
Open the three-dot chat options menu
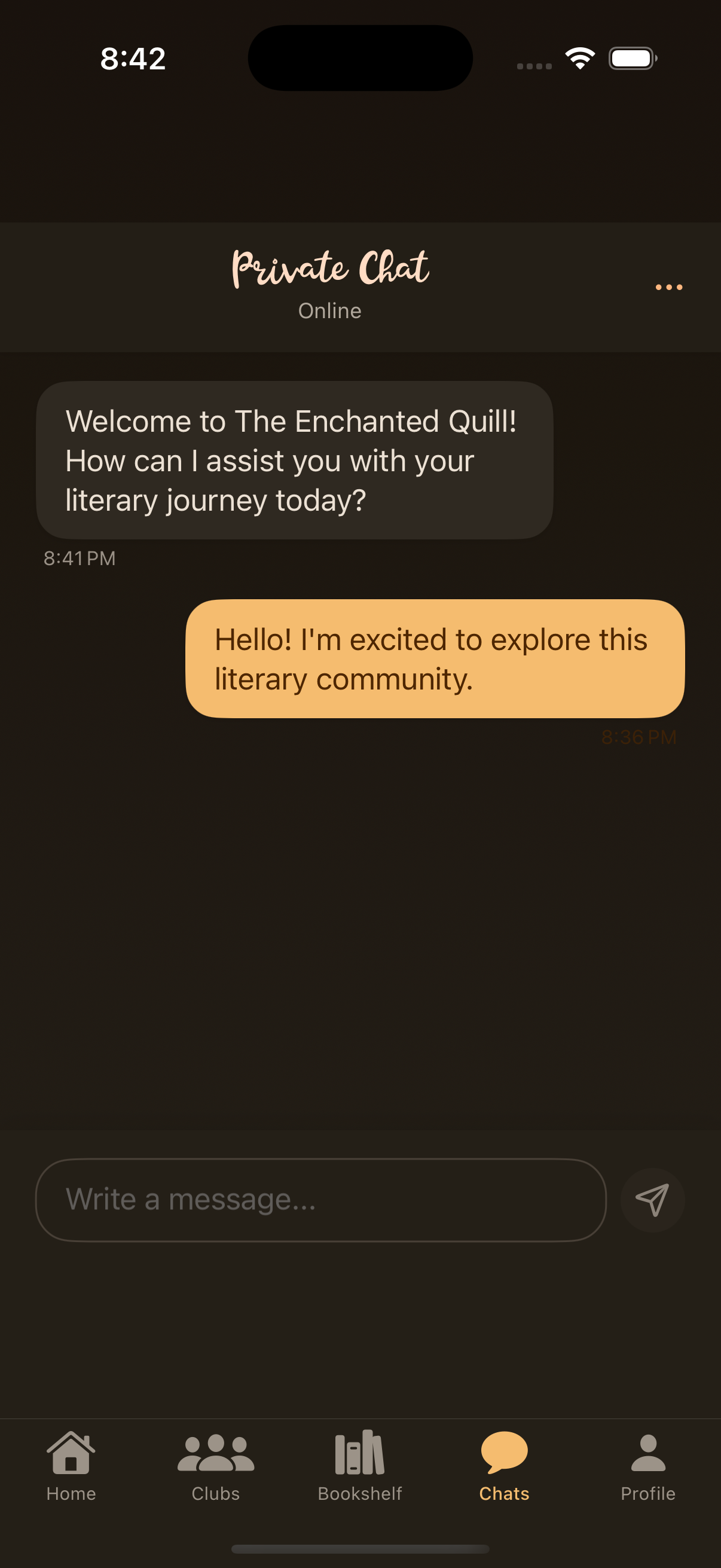(x=668, y=287)
